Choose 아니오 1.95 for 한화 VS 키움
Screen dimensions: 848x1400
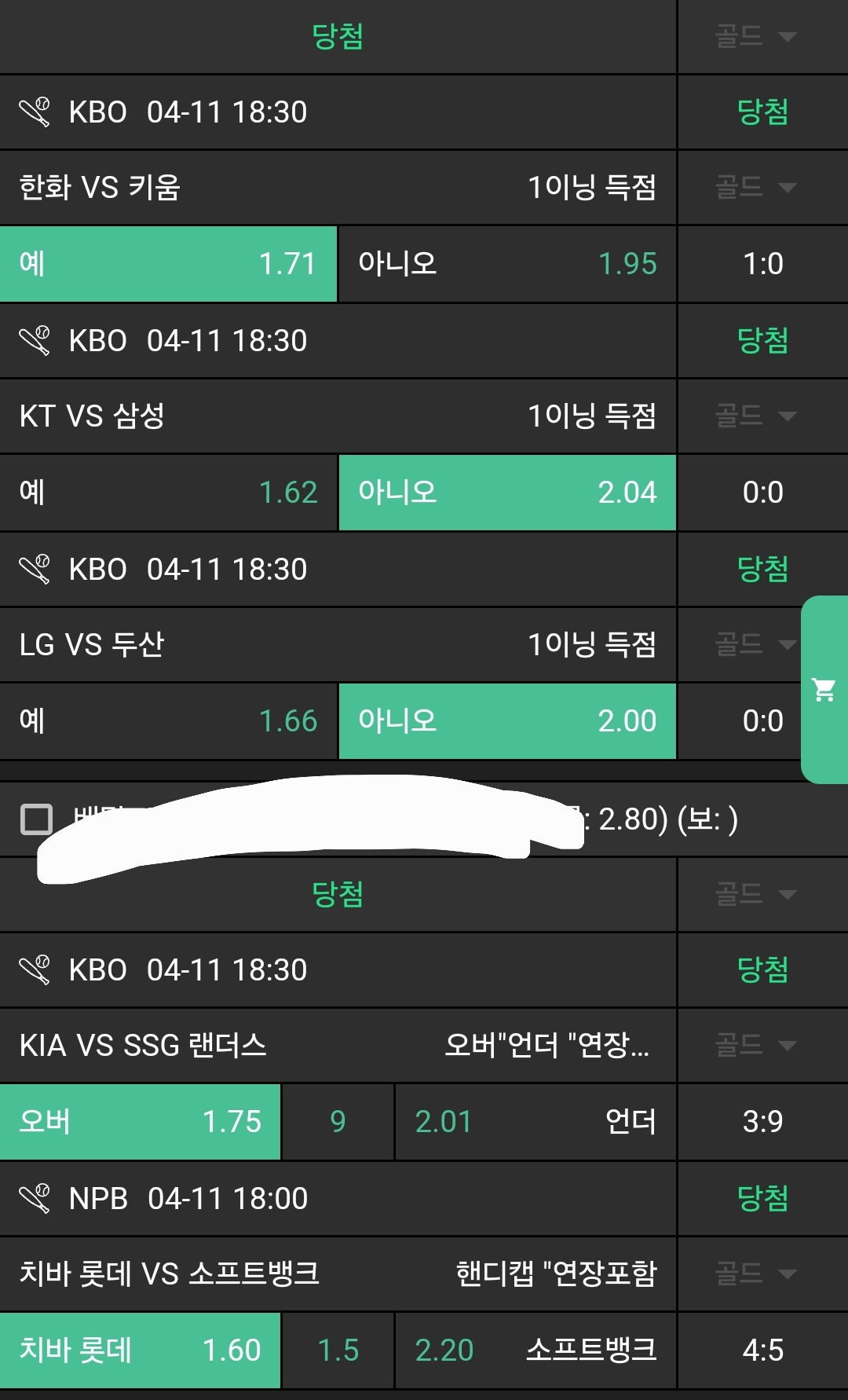click(507, 264)
